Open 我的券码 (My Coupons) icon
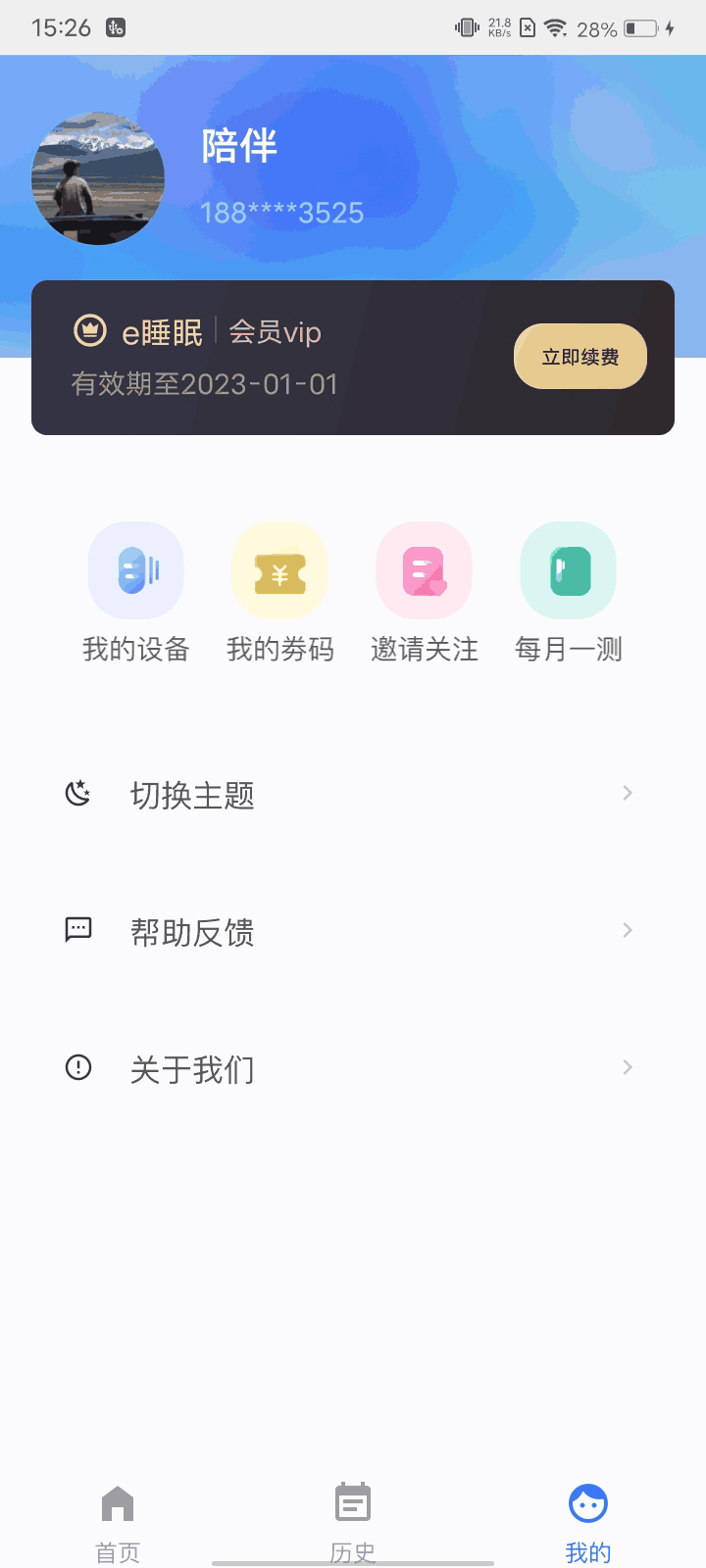The image size is (706, 1568). 279,570
